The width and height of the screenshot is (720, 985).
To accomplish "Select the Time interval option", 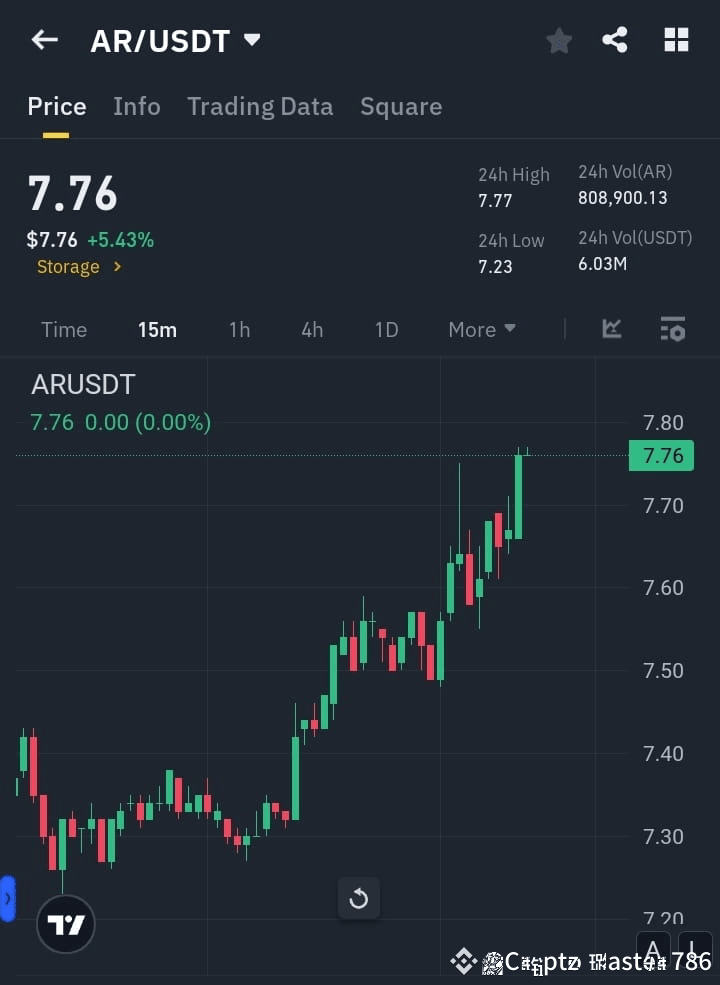I will (x=64, y=329).
